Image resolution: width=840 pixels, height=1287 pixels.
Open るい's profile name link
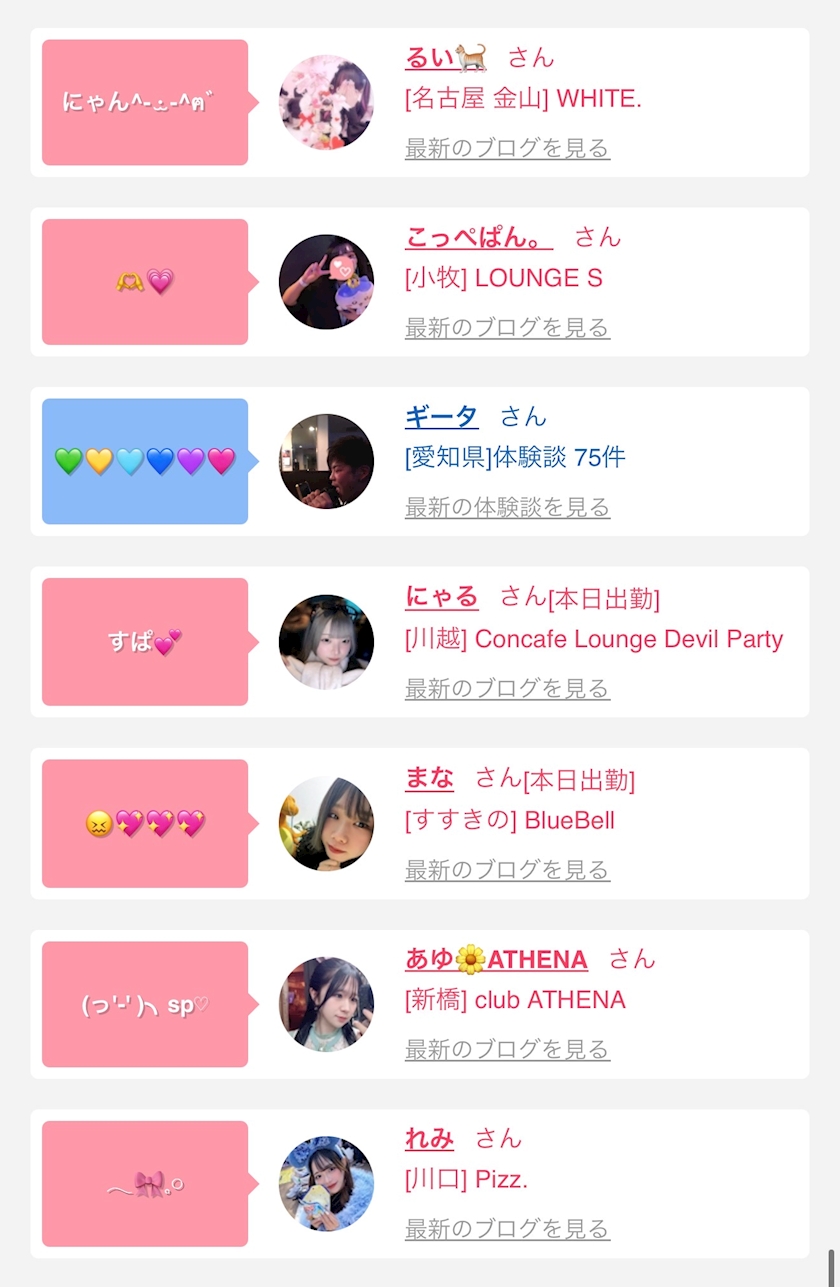[446, 58]
